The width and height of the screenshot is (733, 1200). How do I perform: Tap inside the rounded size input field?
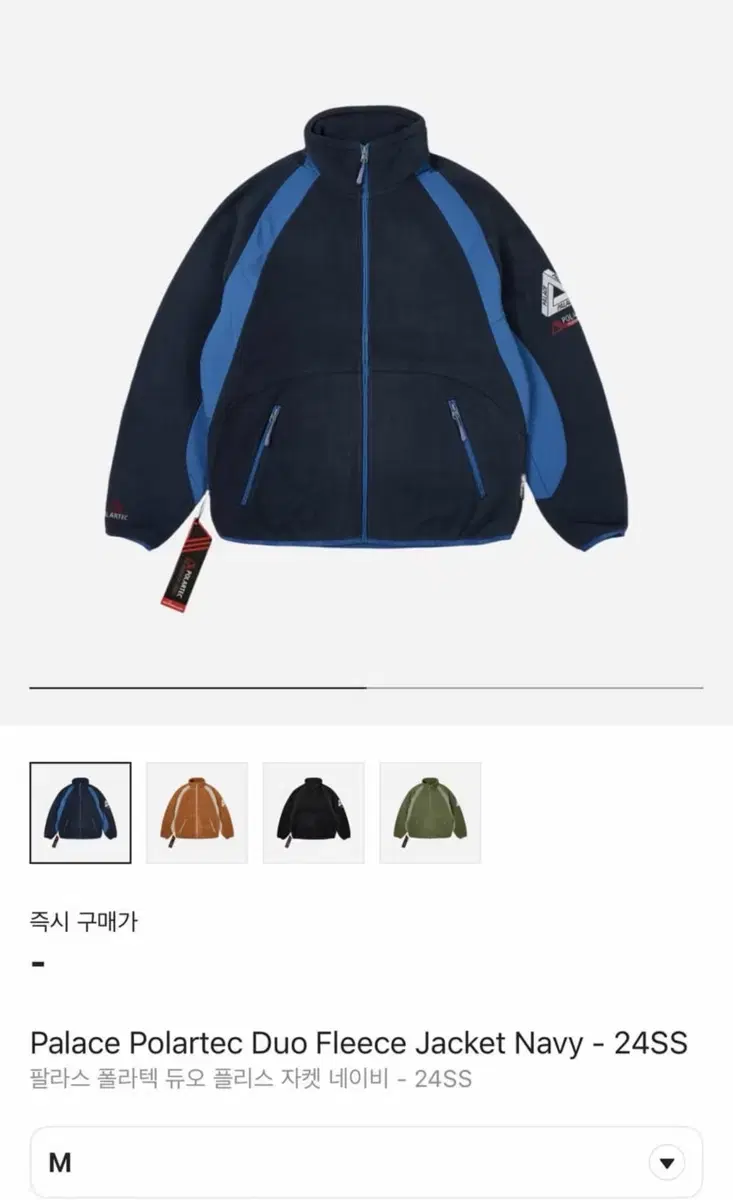[x=300, y=1162]
